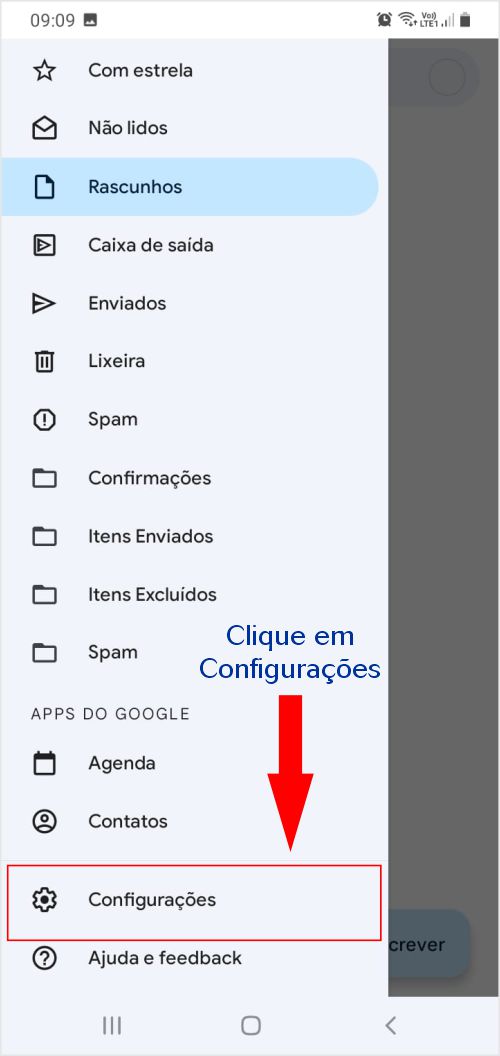Open the Lixeira folder
500x1056 pixels.
click(x=194, y=361)
